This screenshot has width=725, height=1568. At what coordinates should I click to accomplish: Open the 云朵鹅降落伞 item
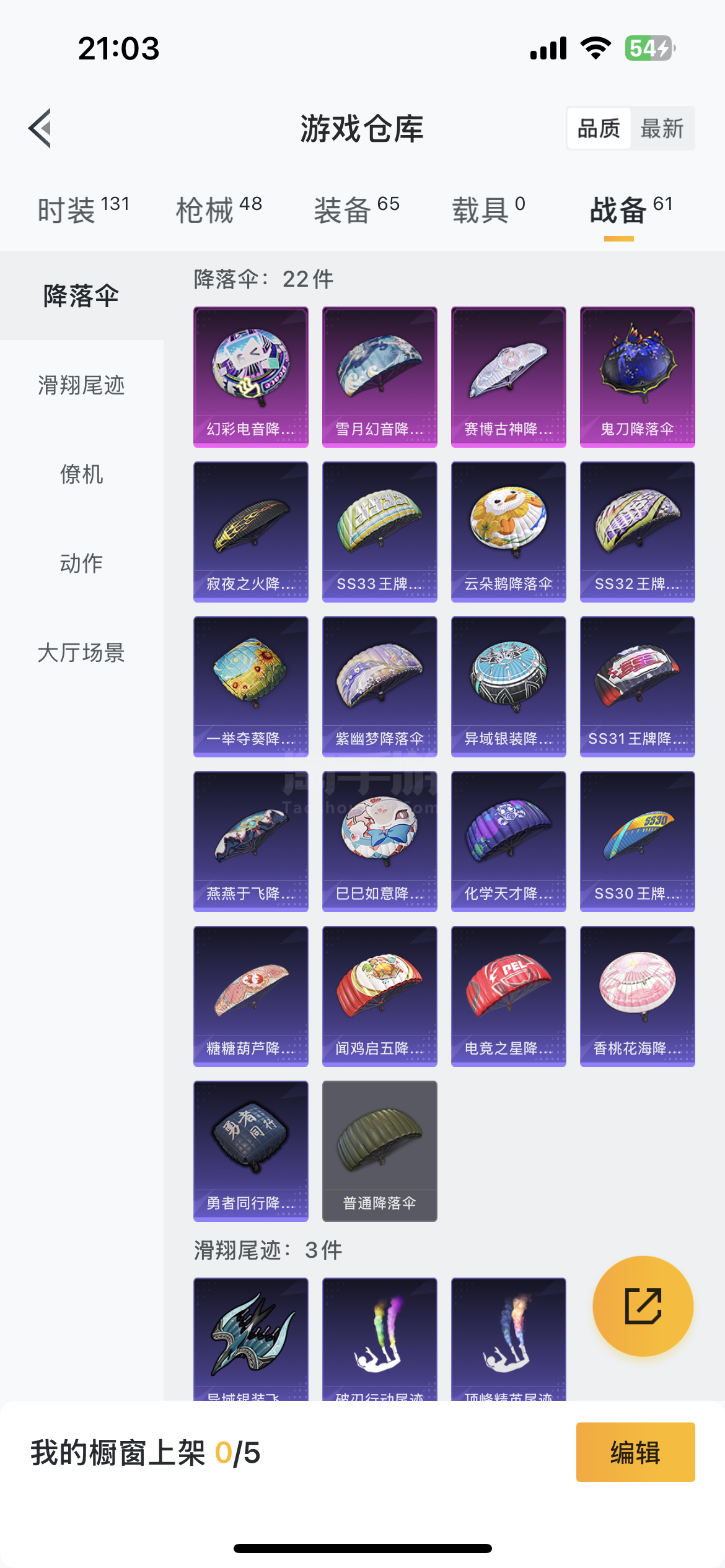point(508,531)
